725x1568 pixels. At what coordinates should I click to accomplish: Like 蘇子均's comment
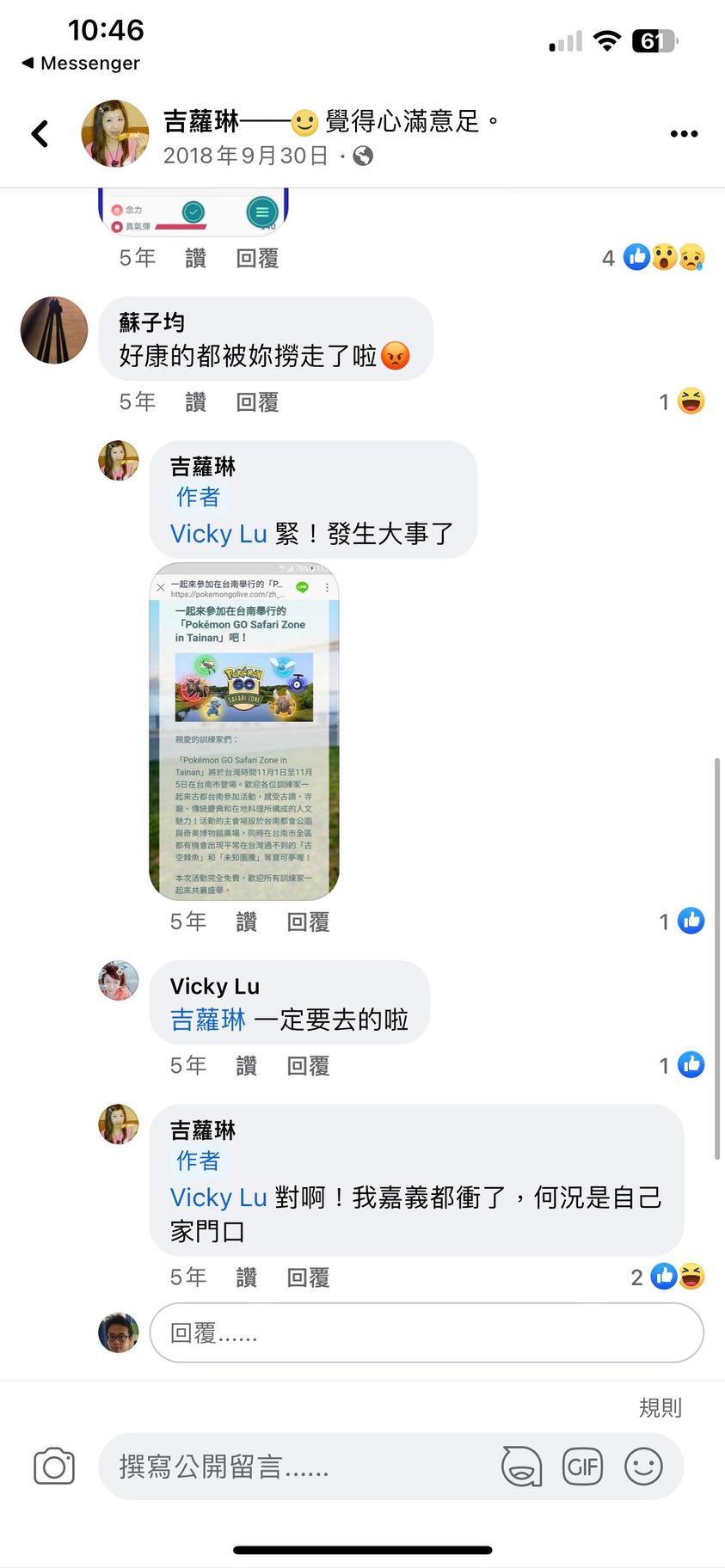[x=195, y=401]
